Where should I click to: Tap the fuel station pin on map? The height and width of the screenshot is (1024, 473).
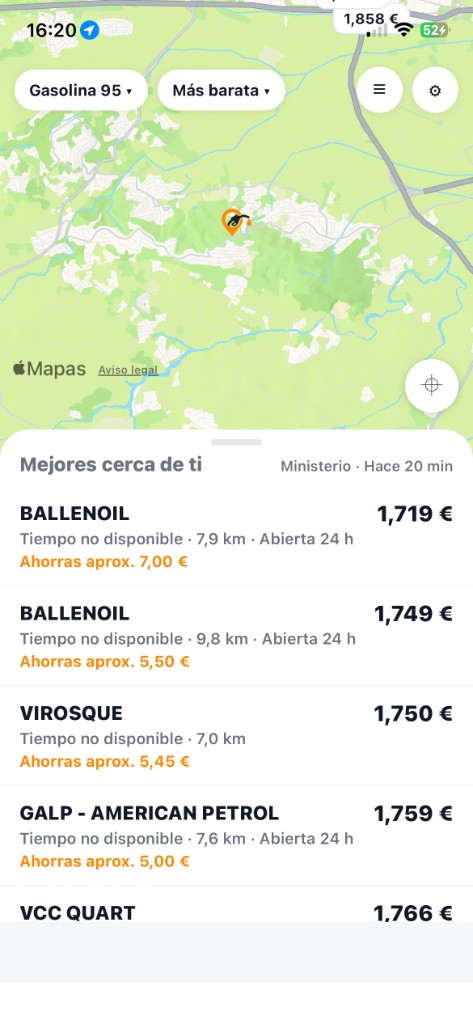(x=234, y=222)
